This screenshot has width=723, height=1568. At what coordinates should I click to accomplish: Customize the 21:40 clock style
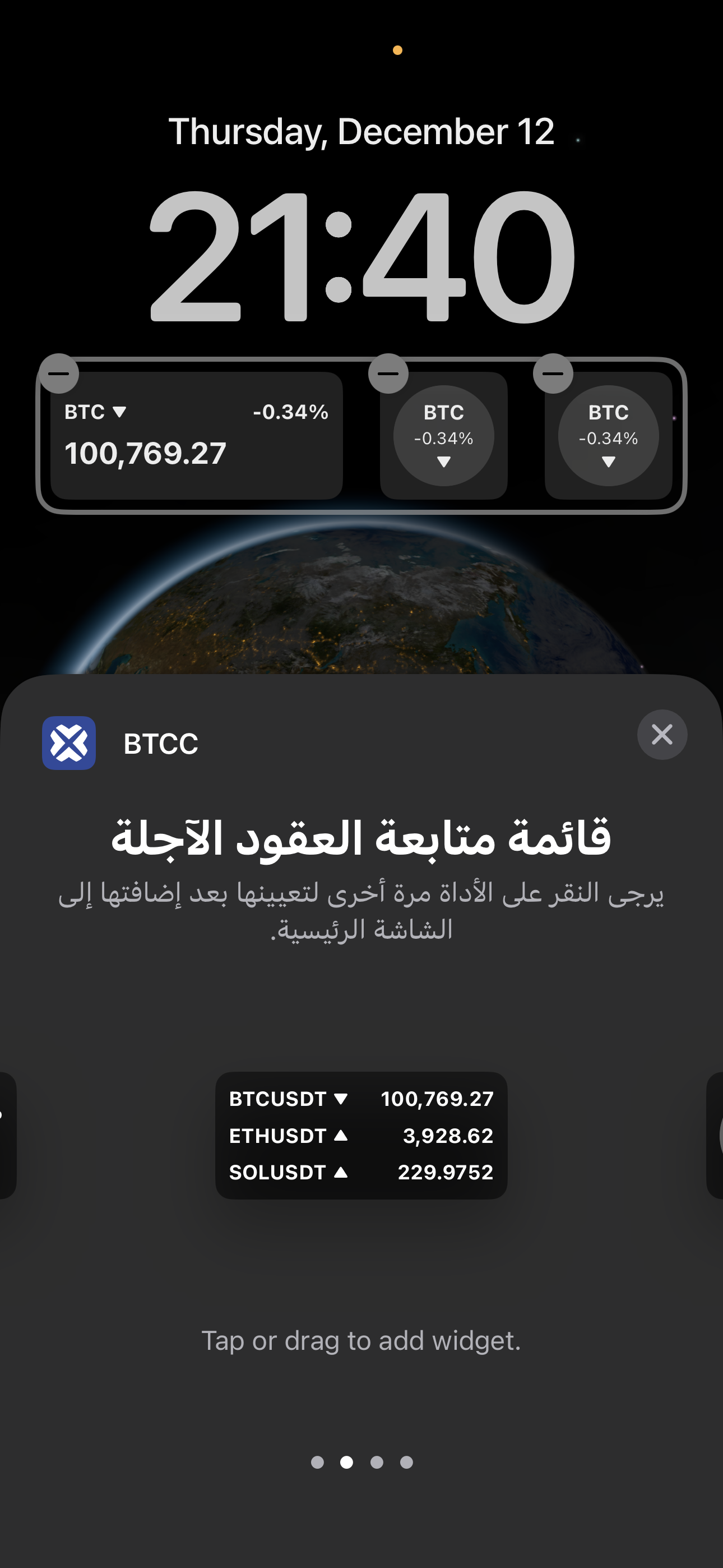pyautogui.click(x=361, y=256)
